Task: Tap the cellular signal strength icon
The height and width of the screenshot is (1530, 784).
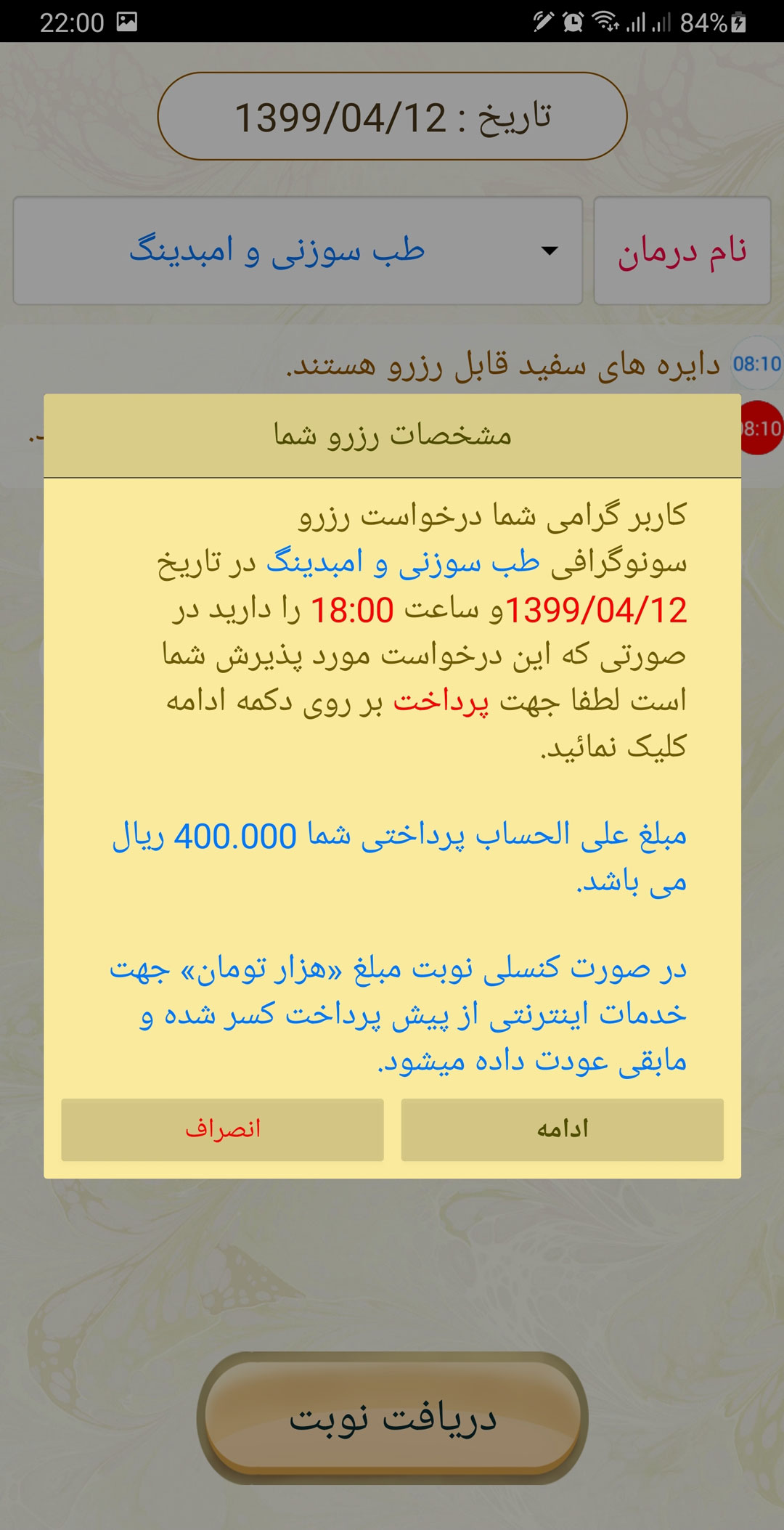Action: (636, 20)
